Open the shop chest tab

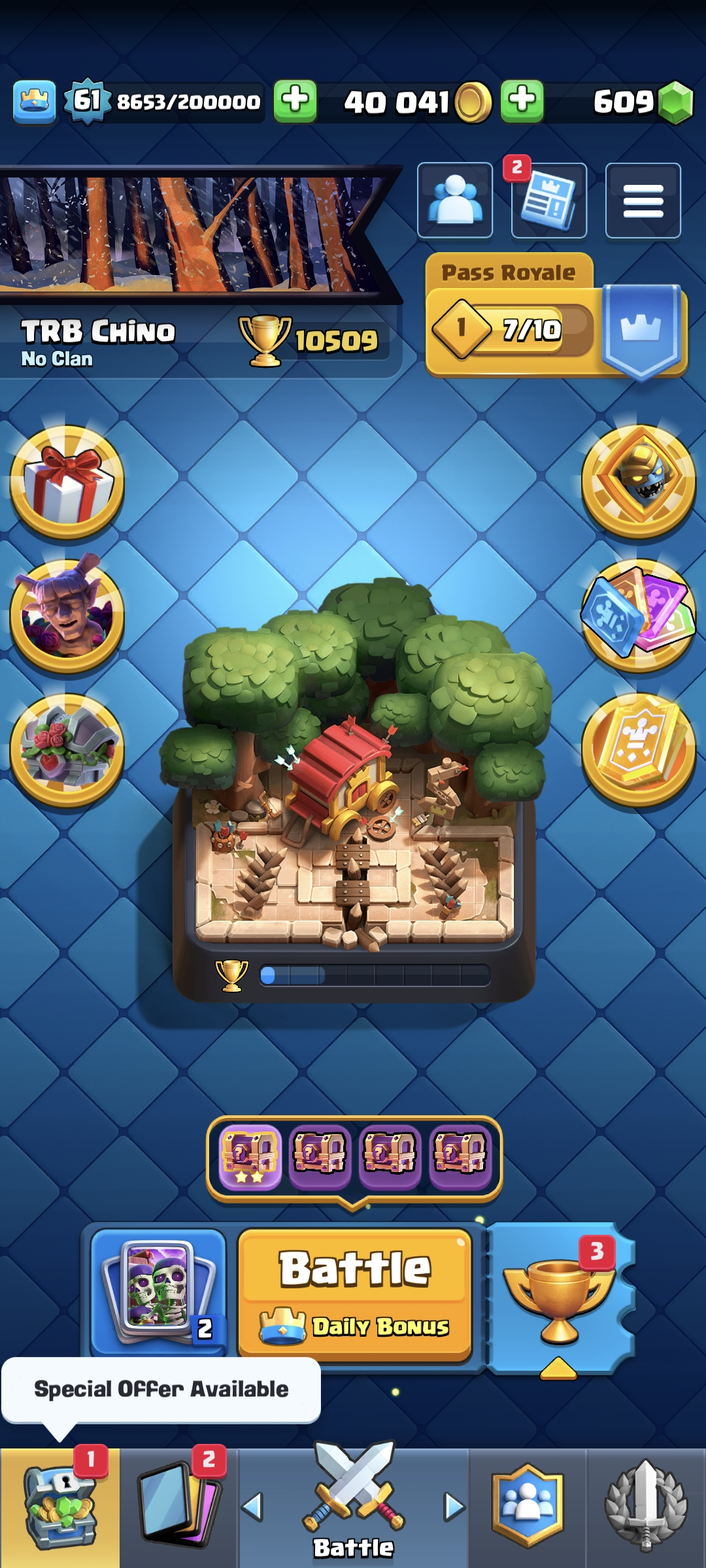coord(59,1508)
